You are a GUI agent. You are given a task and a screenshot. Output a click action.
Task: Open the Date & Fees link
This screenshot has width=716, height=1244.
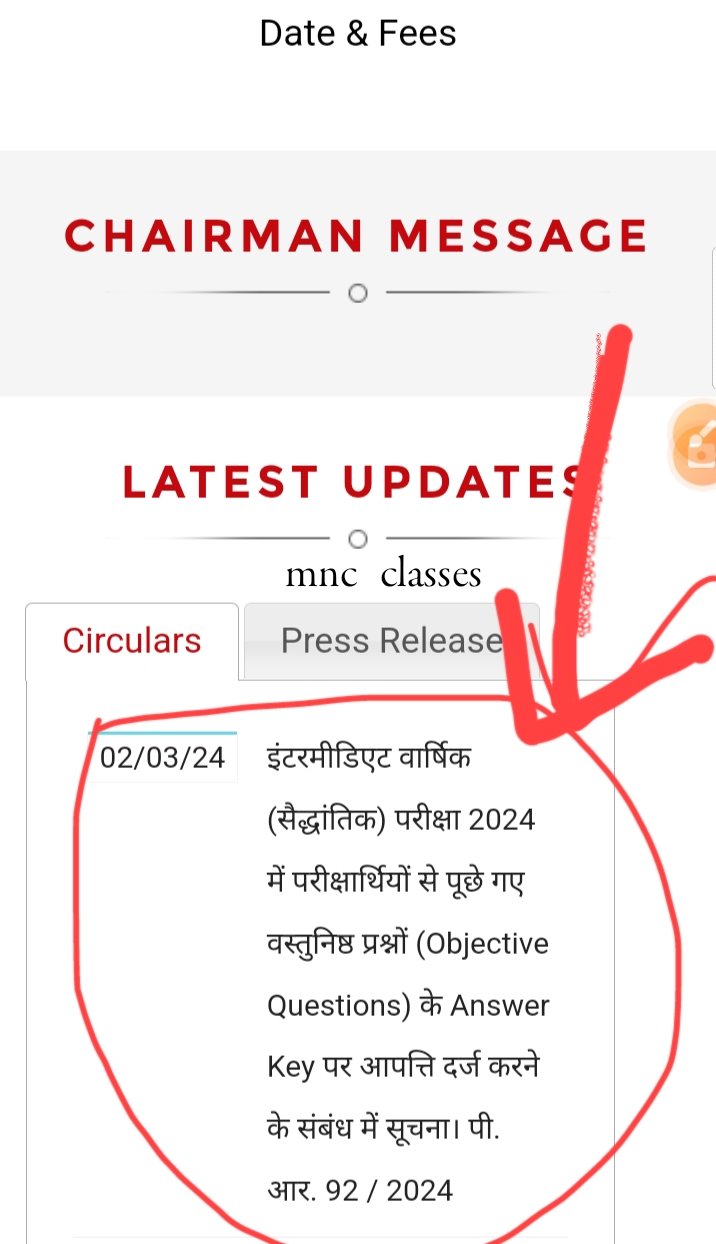click(x=358, y=33)
